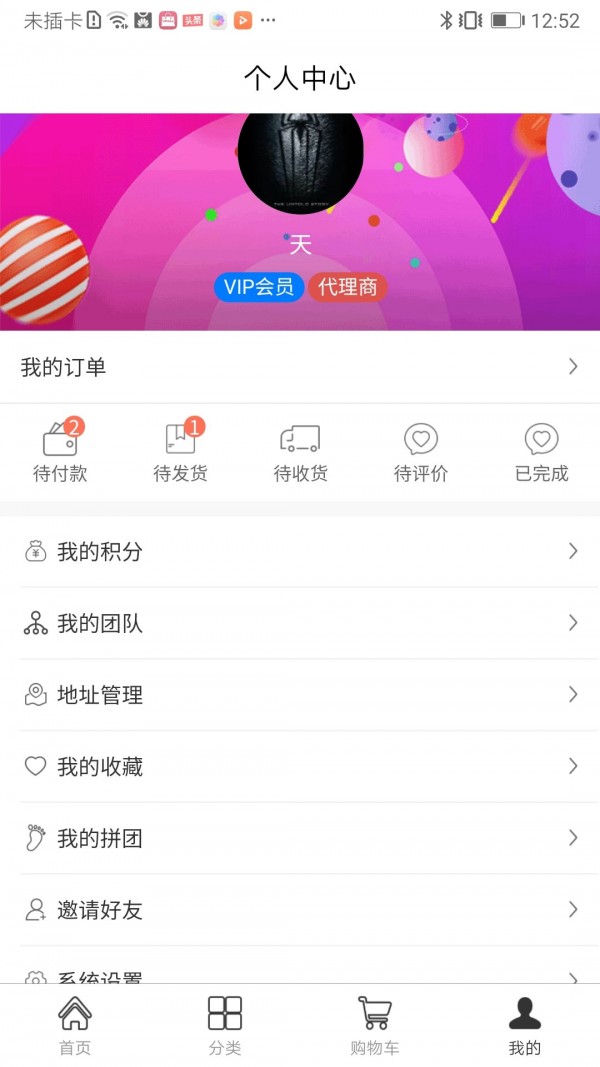Open 我的积分 points page
The image size is (600, 1067).
click(x=300, y=551)
